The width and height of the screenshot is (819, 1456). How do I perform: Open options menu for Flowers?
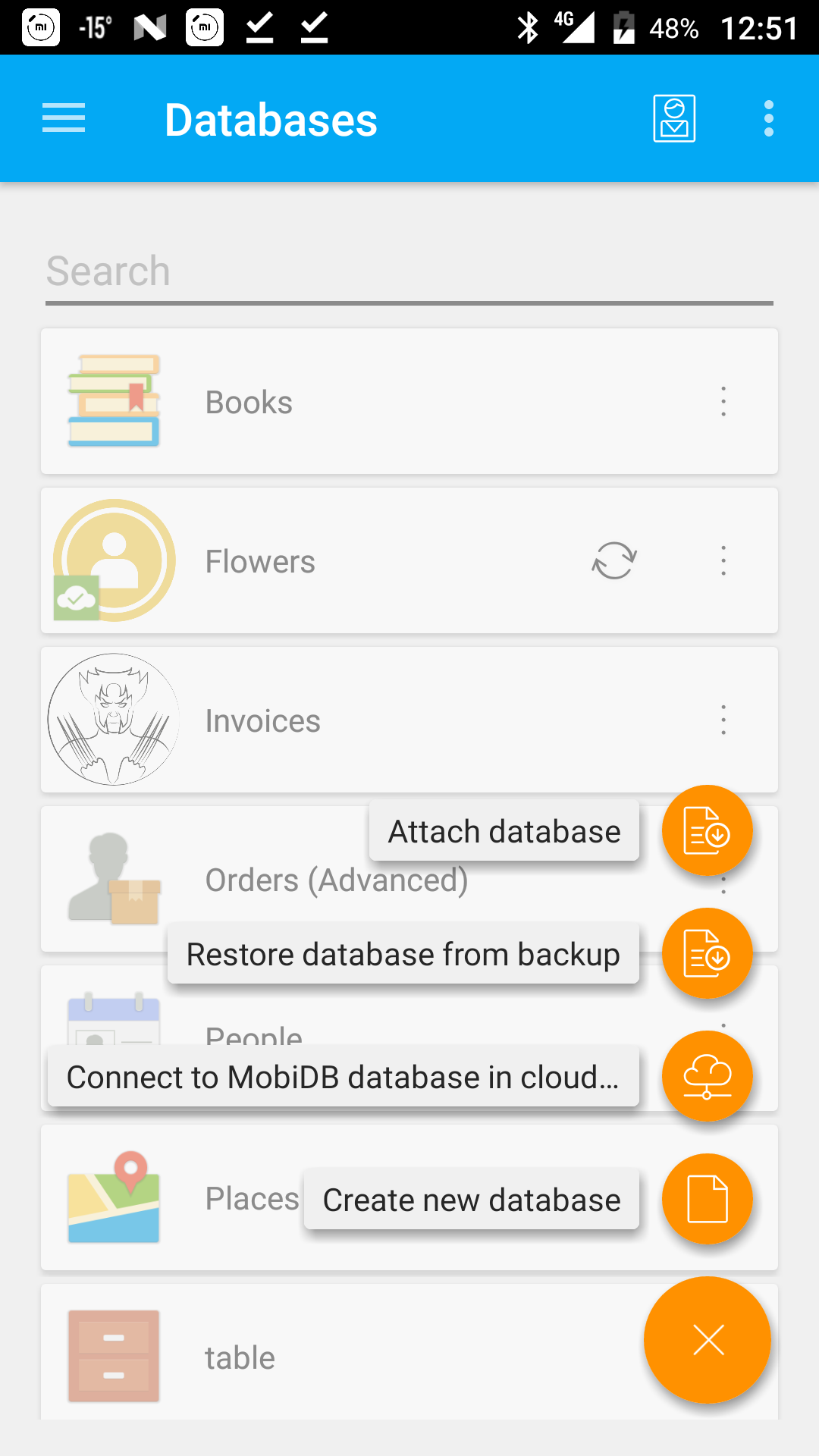pos(723,560)
